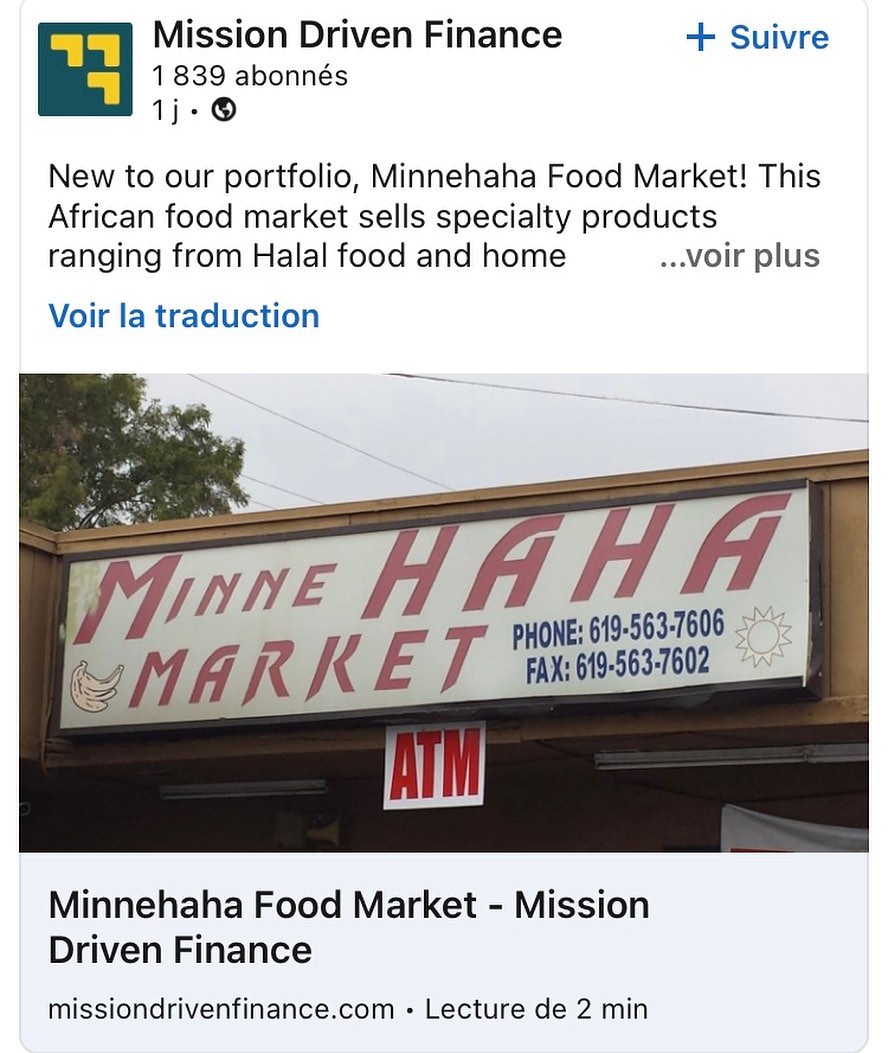Follow Mission Driven Finance with Suivre

pos(757,38)
